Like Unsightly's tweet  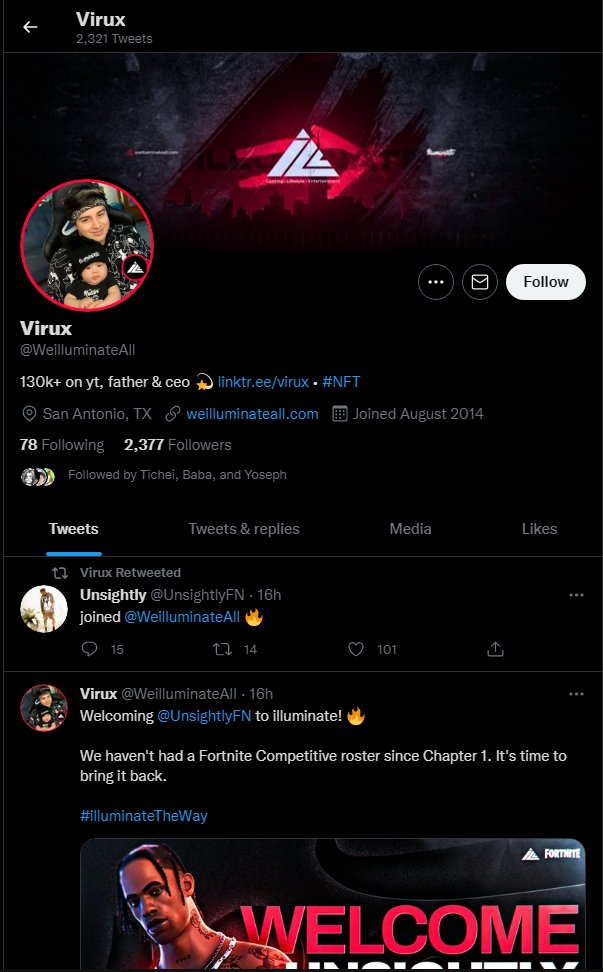(356, 649)
